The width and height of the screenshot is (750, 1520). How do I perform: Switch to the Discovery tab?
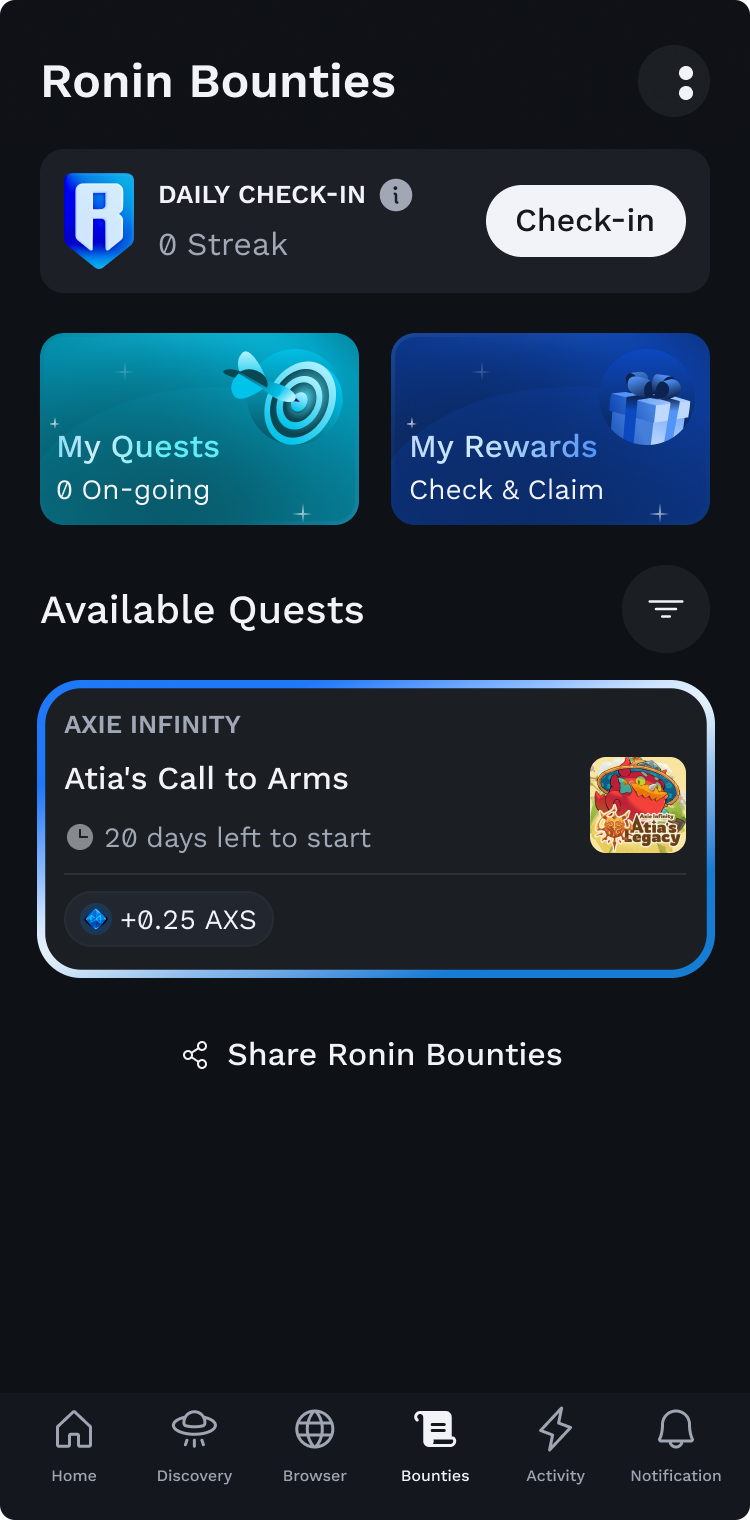(194, 1445)
